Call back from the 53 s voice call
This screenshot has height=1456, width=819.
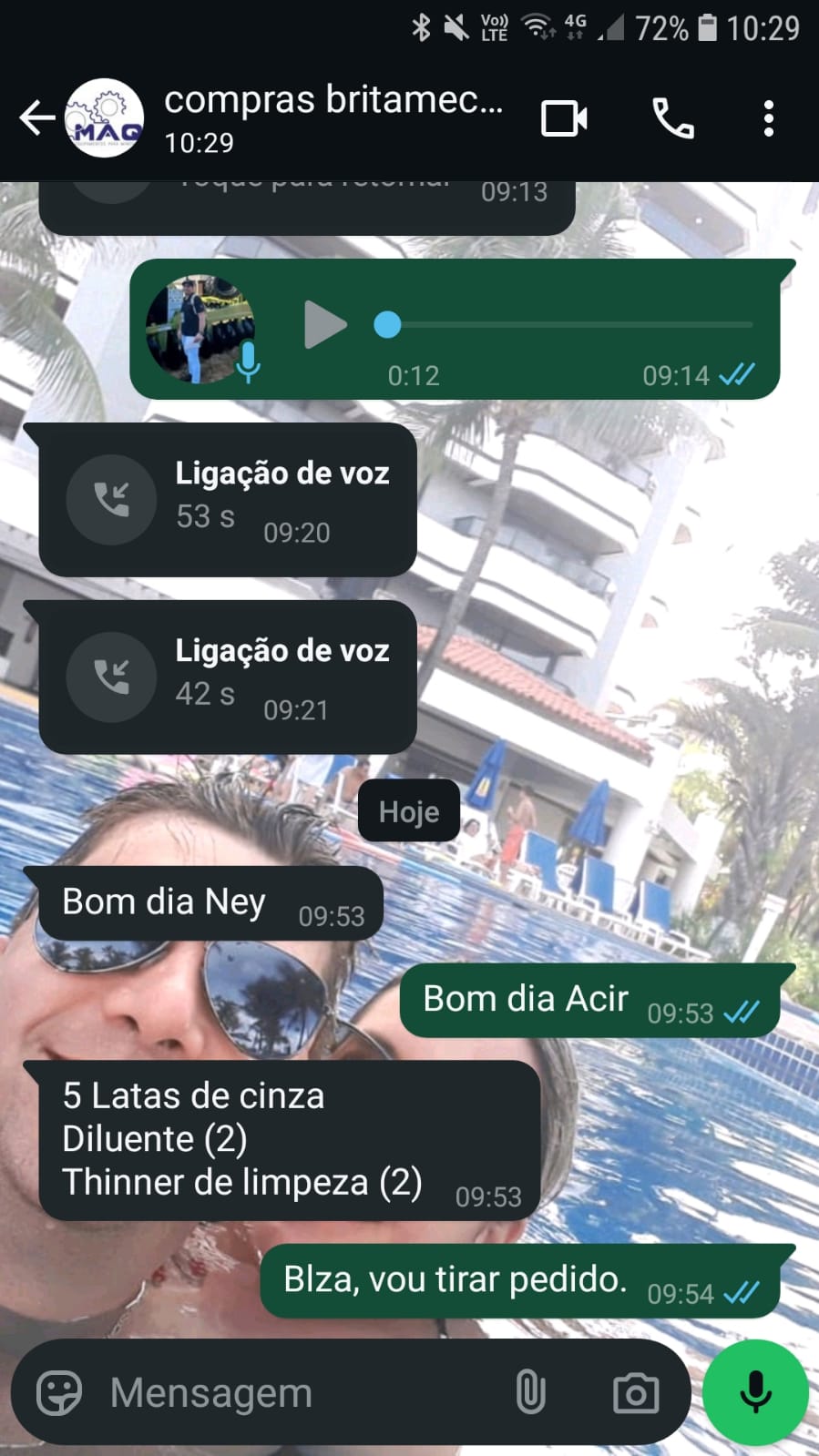pos(112,500)
